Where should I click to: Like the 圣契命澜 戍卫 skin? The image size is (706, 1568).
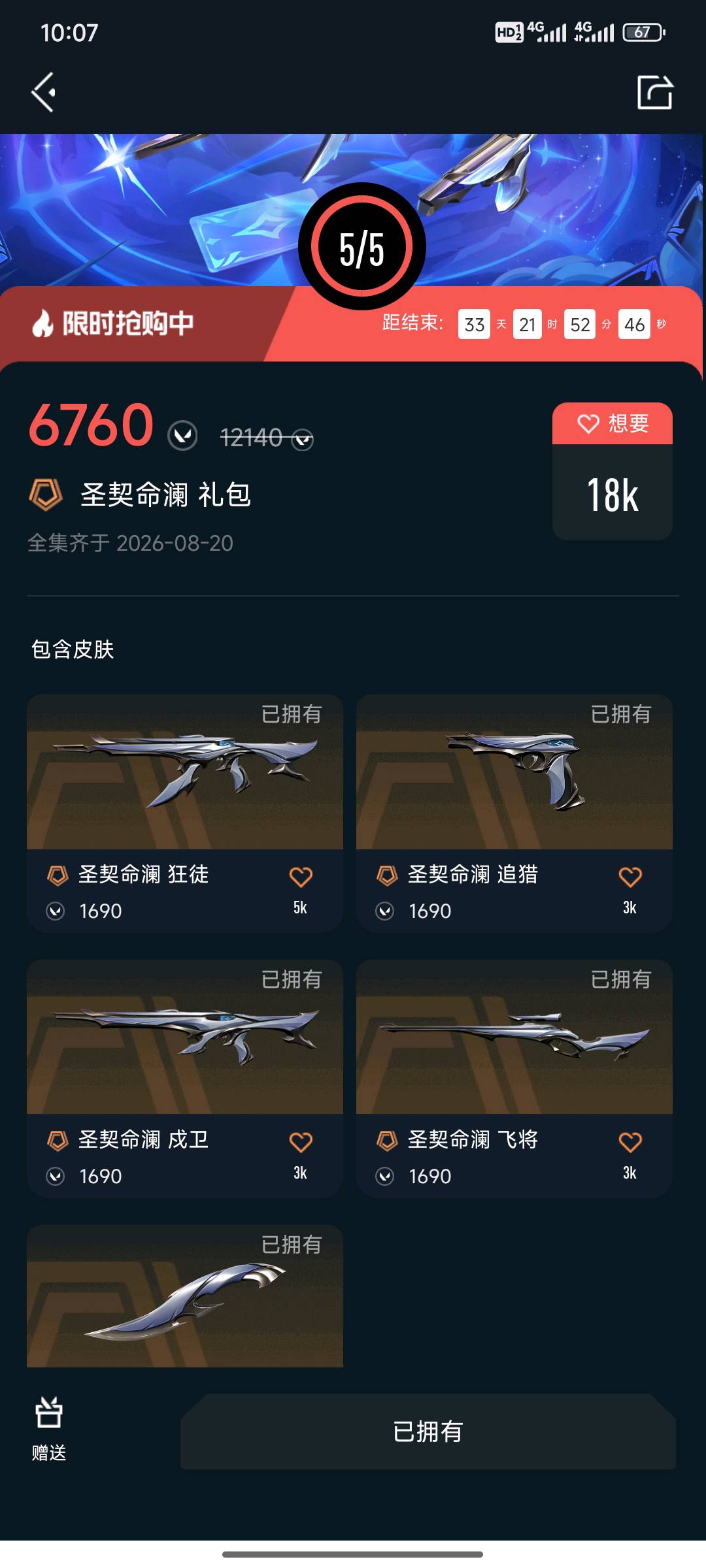coord(301,1142)
